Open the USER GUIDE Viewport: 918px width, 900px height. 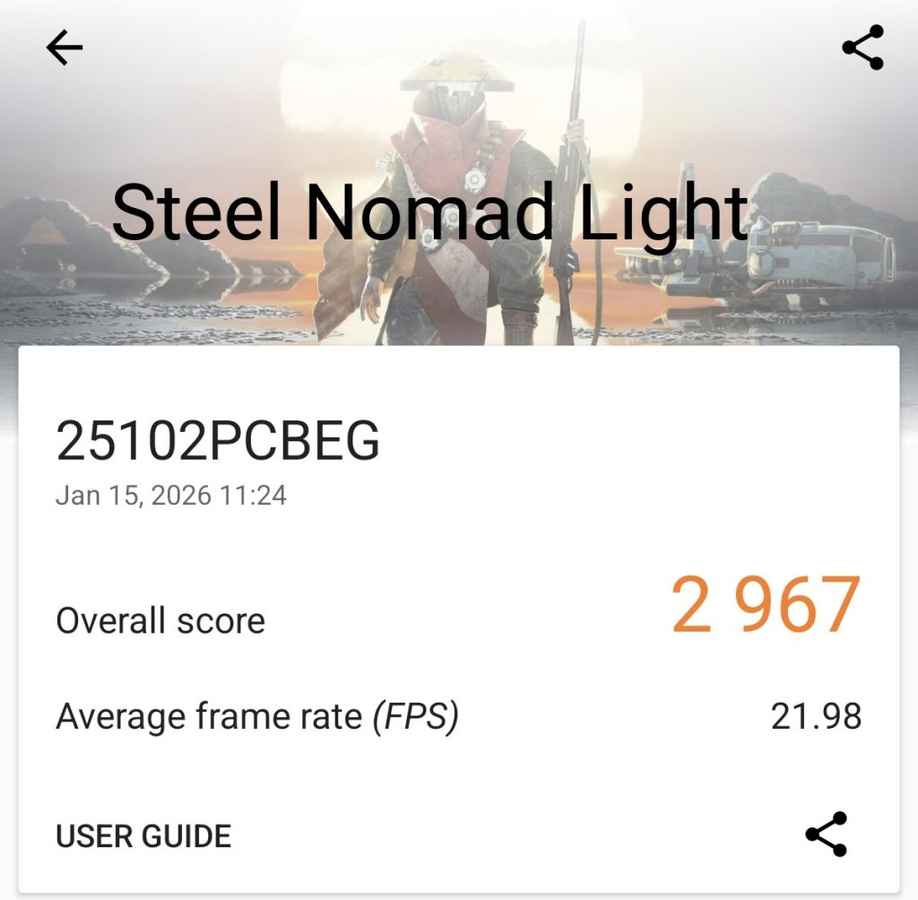point(143,836)
